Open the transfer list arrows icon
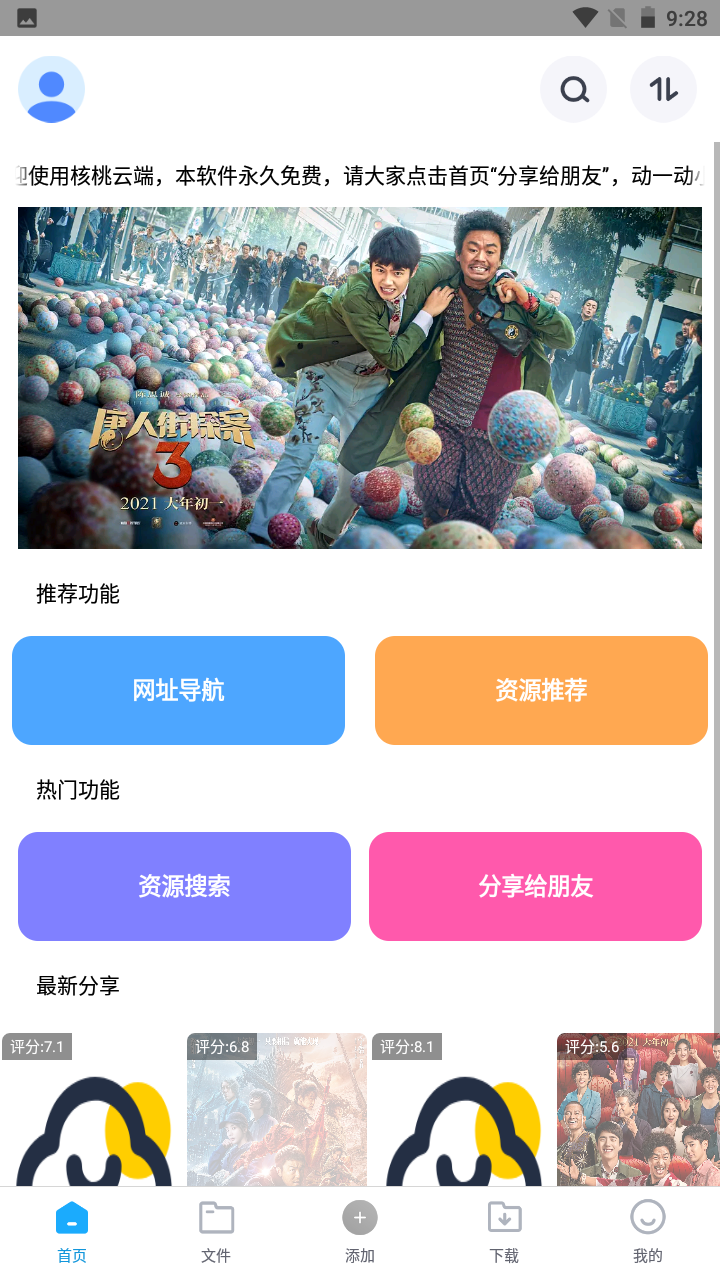The width and height of the screenshot is (720, 1280). click(x=663, y=90)
